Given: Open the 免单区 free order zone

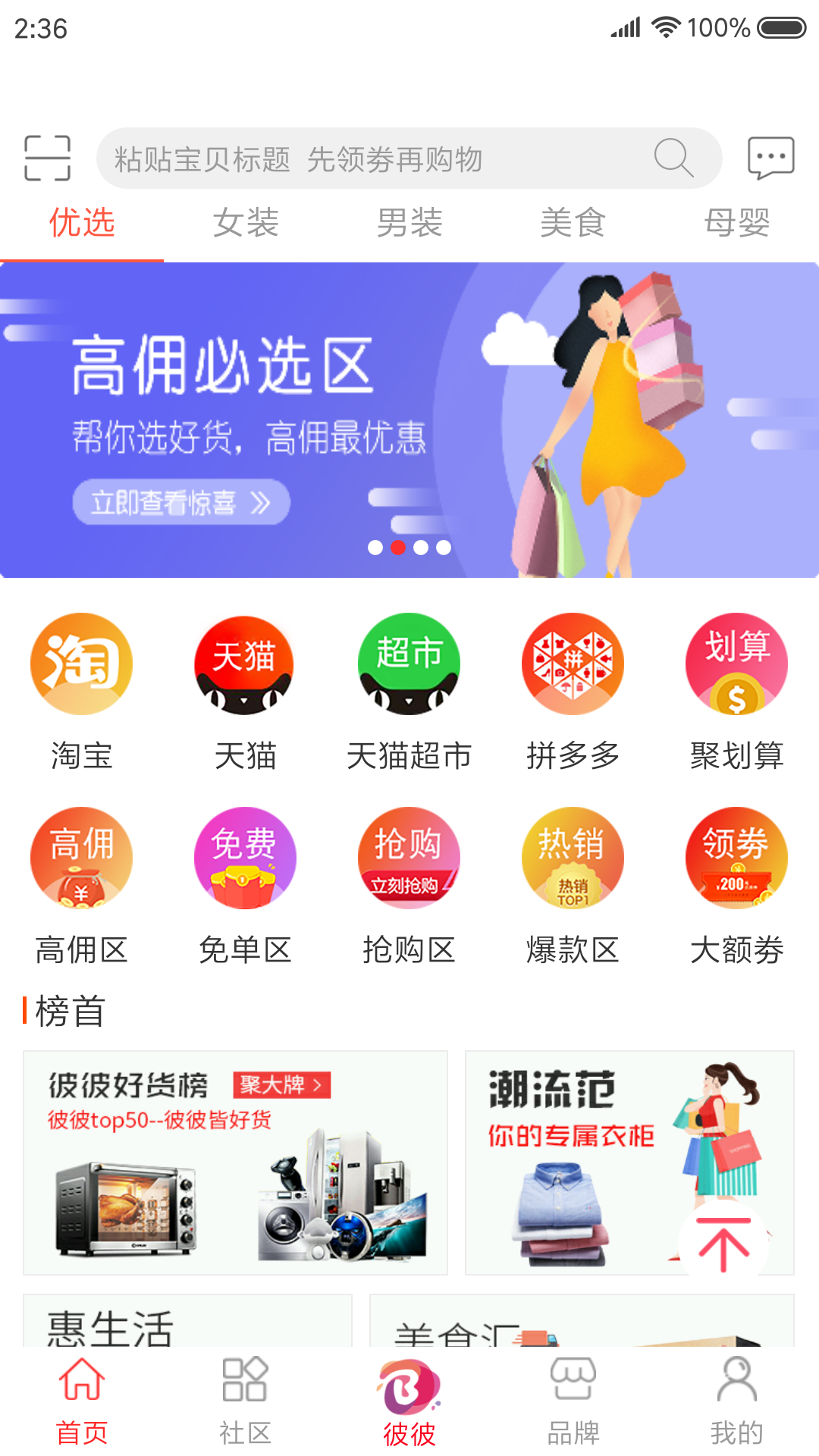Looking at the screenshot, I should [x=245, y=857].
